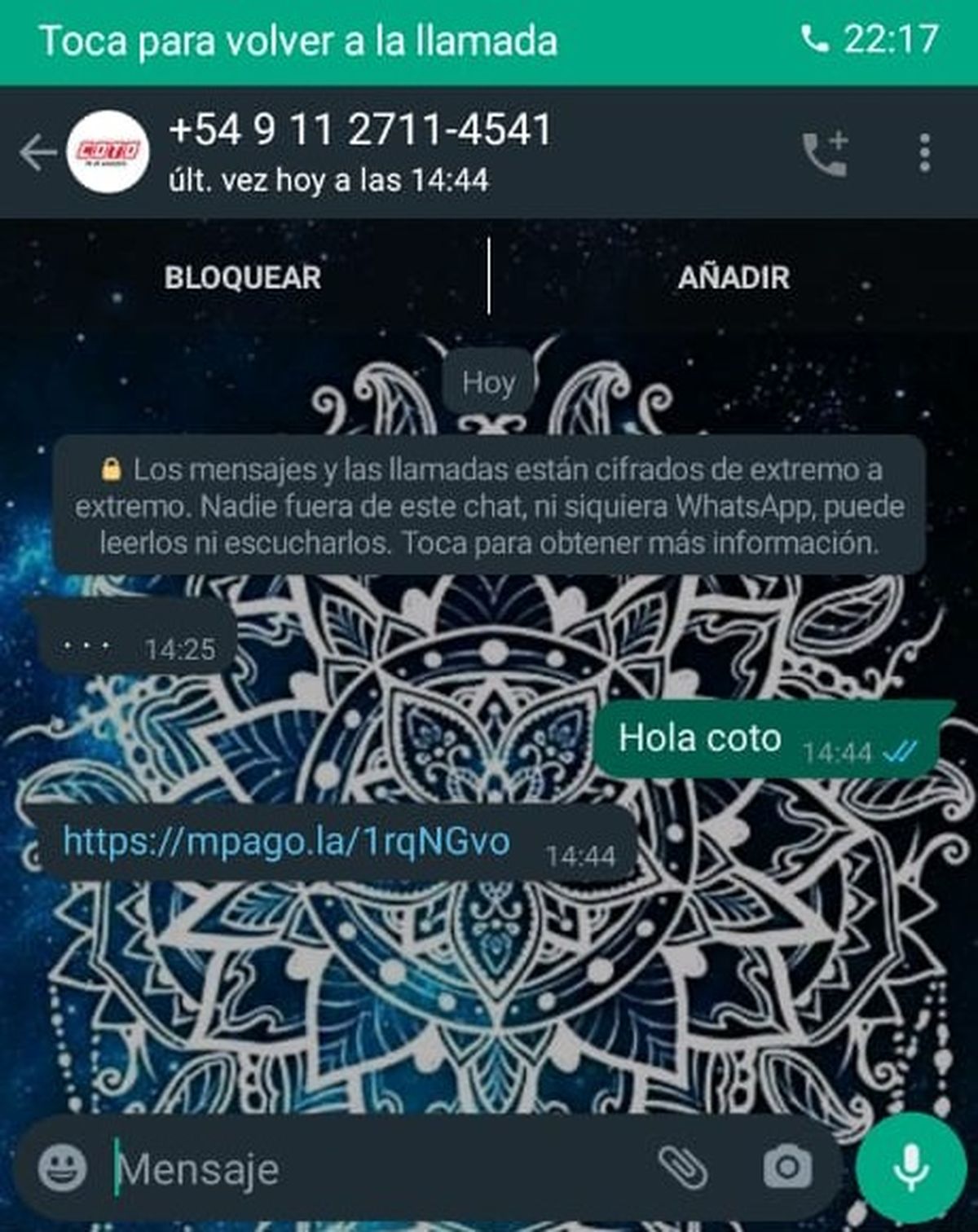Image resolution: width=978 pixels, height=1232 pixels.
Task: Open contact info for +54 9 11 2711-4541
Action: [x=359, y=151]
